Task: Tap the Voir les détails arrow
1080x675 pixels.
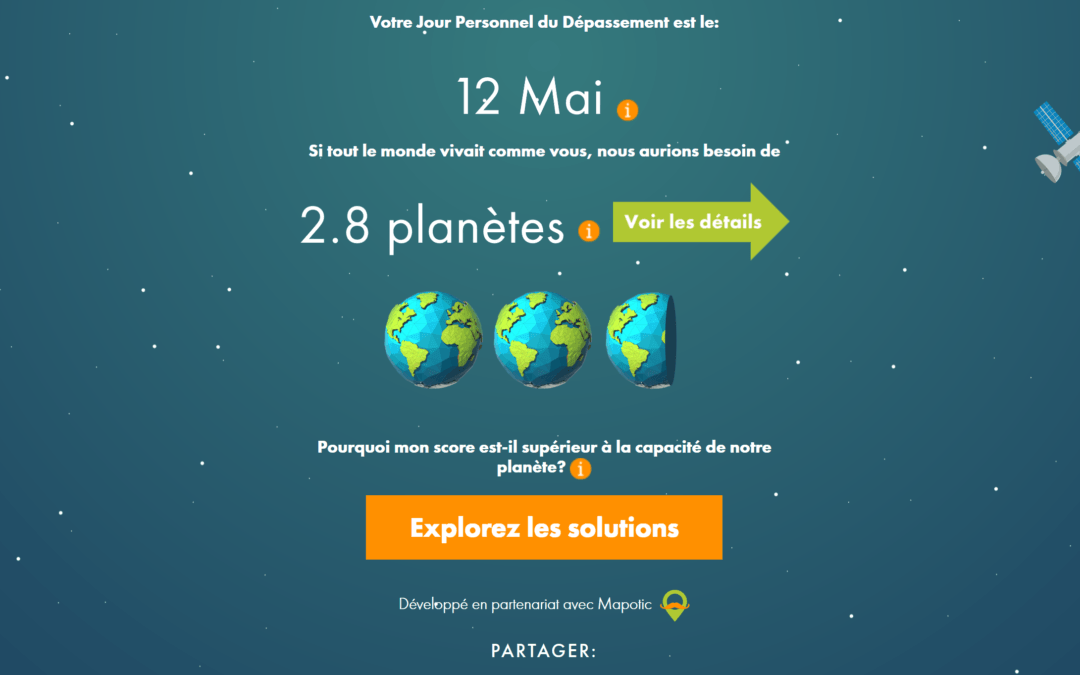Action: (x=697, y=222)
